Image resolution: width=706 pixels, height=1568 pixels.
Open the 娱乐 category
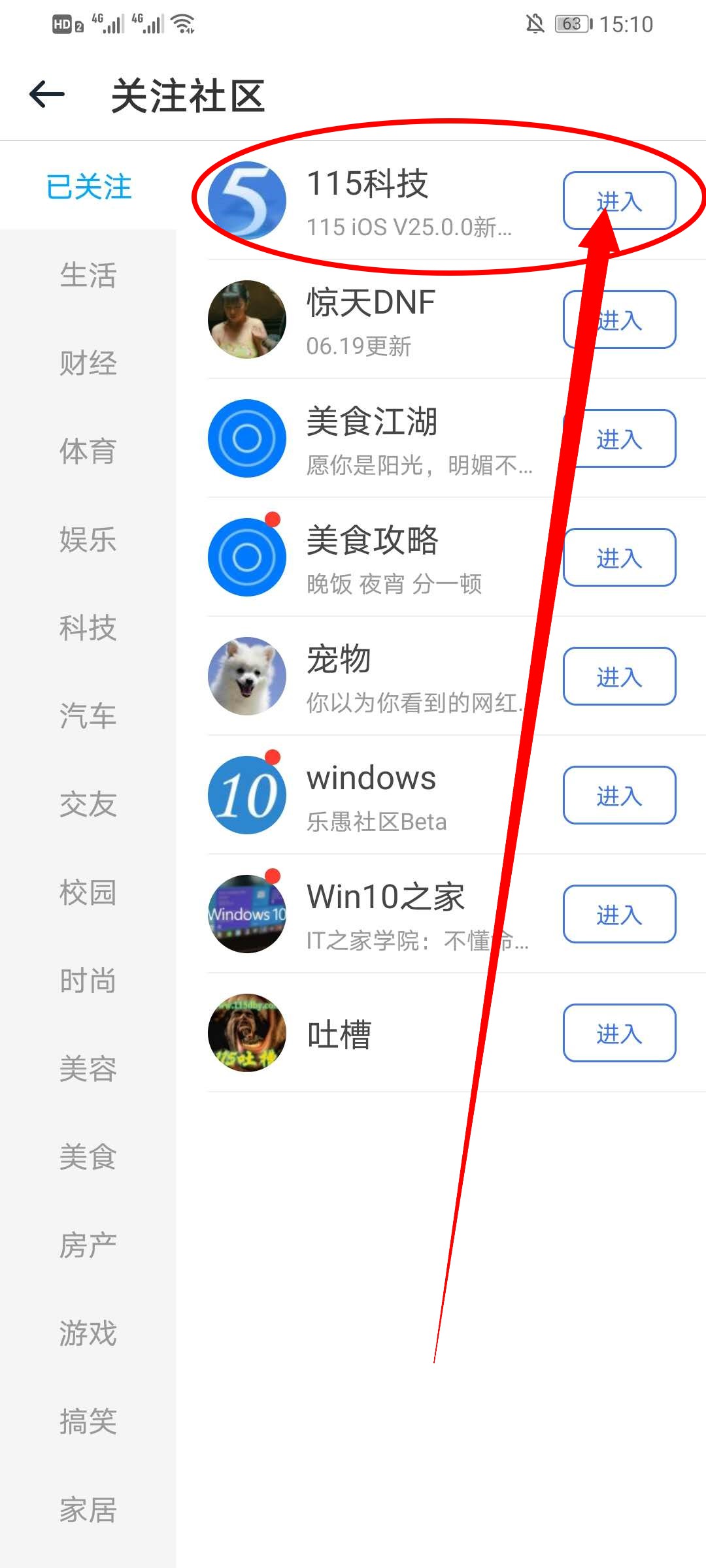[x=88, y=540]
